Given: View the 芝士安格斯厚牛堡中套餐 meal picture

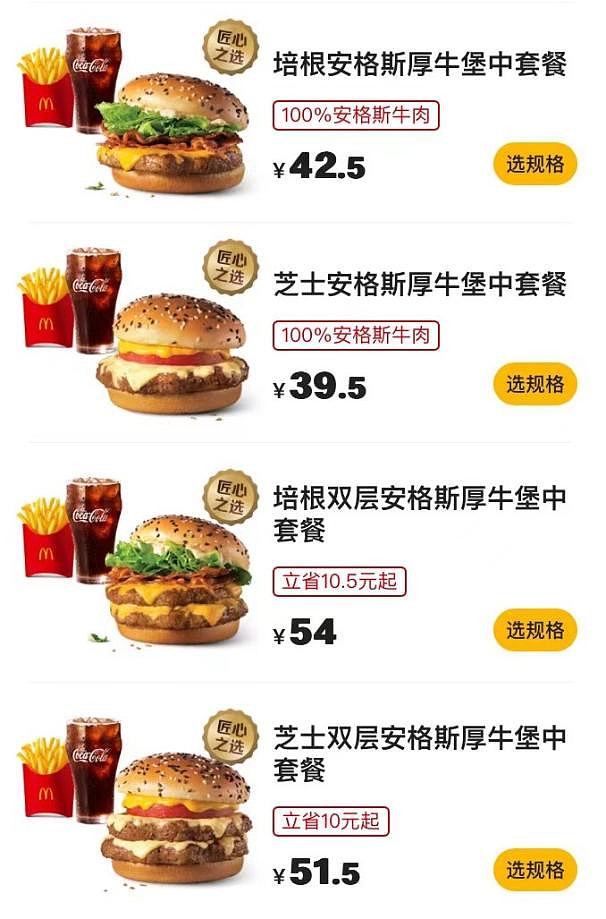Looking at the screenshot, I should 135,330.
